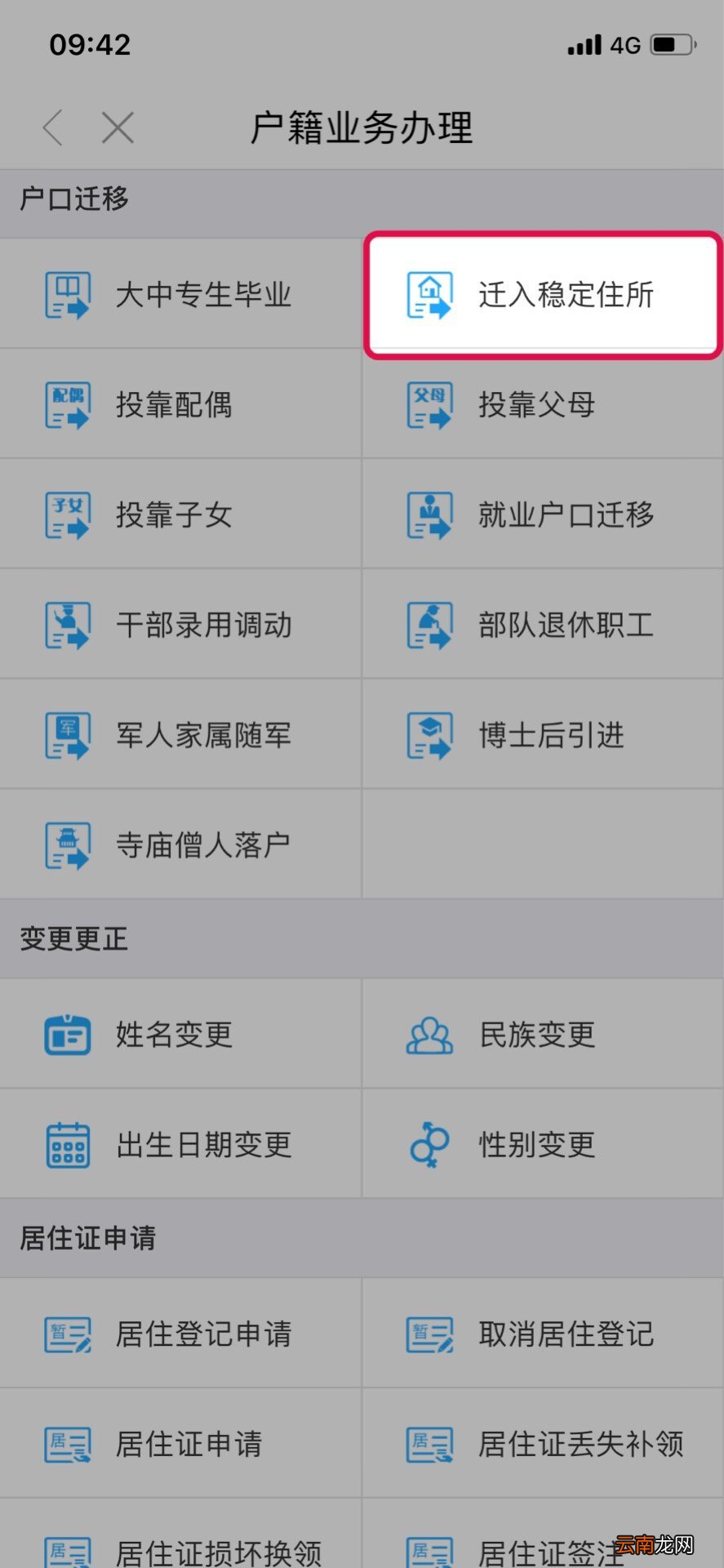Tap the 大中专生毕业 icon
The image size is (724, 1568).
(x=68, y=295)
